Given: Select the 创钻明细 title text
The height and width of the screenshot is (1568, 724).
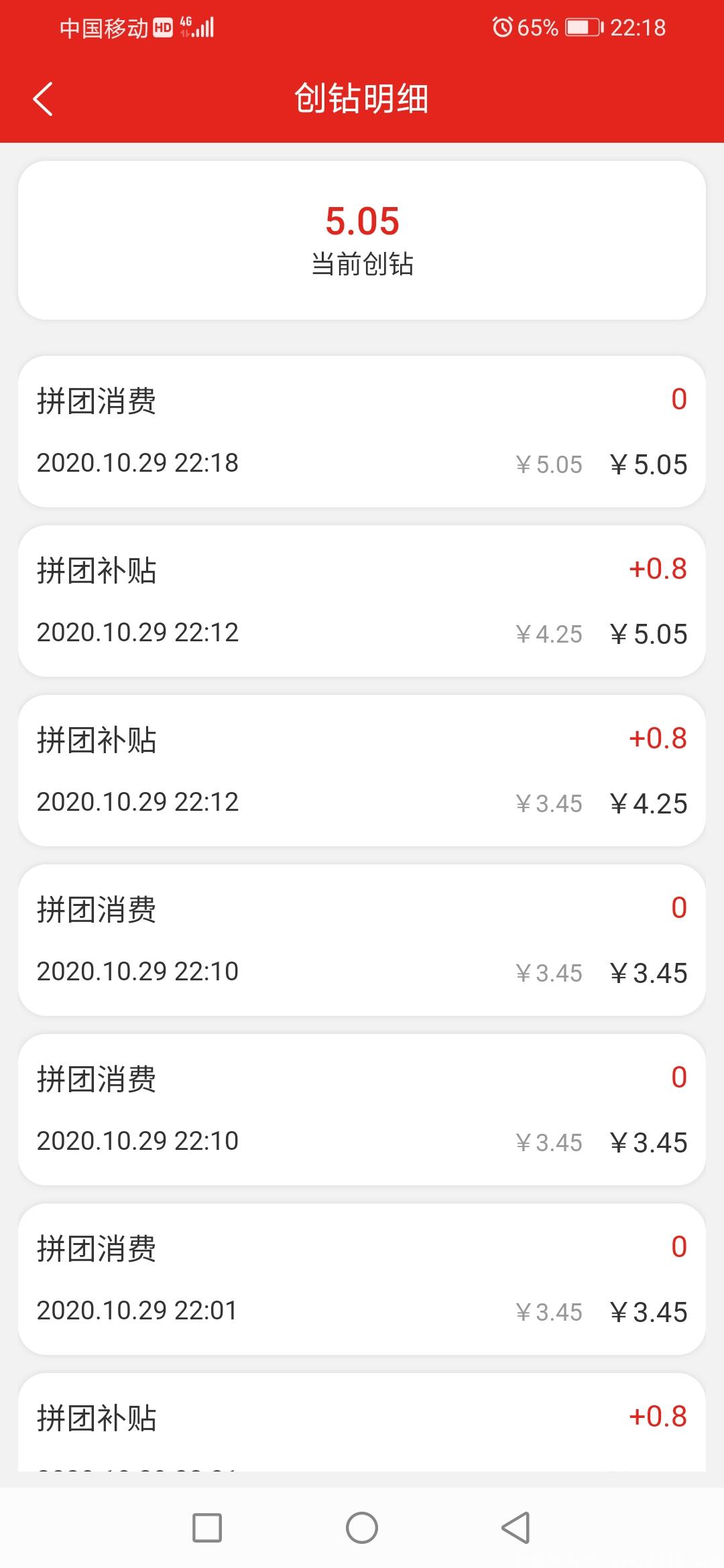Looking at the screenshot, I should coord(362,99).
